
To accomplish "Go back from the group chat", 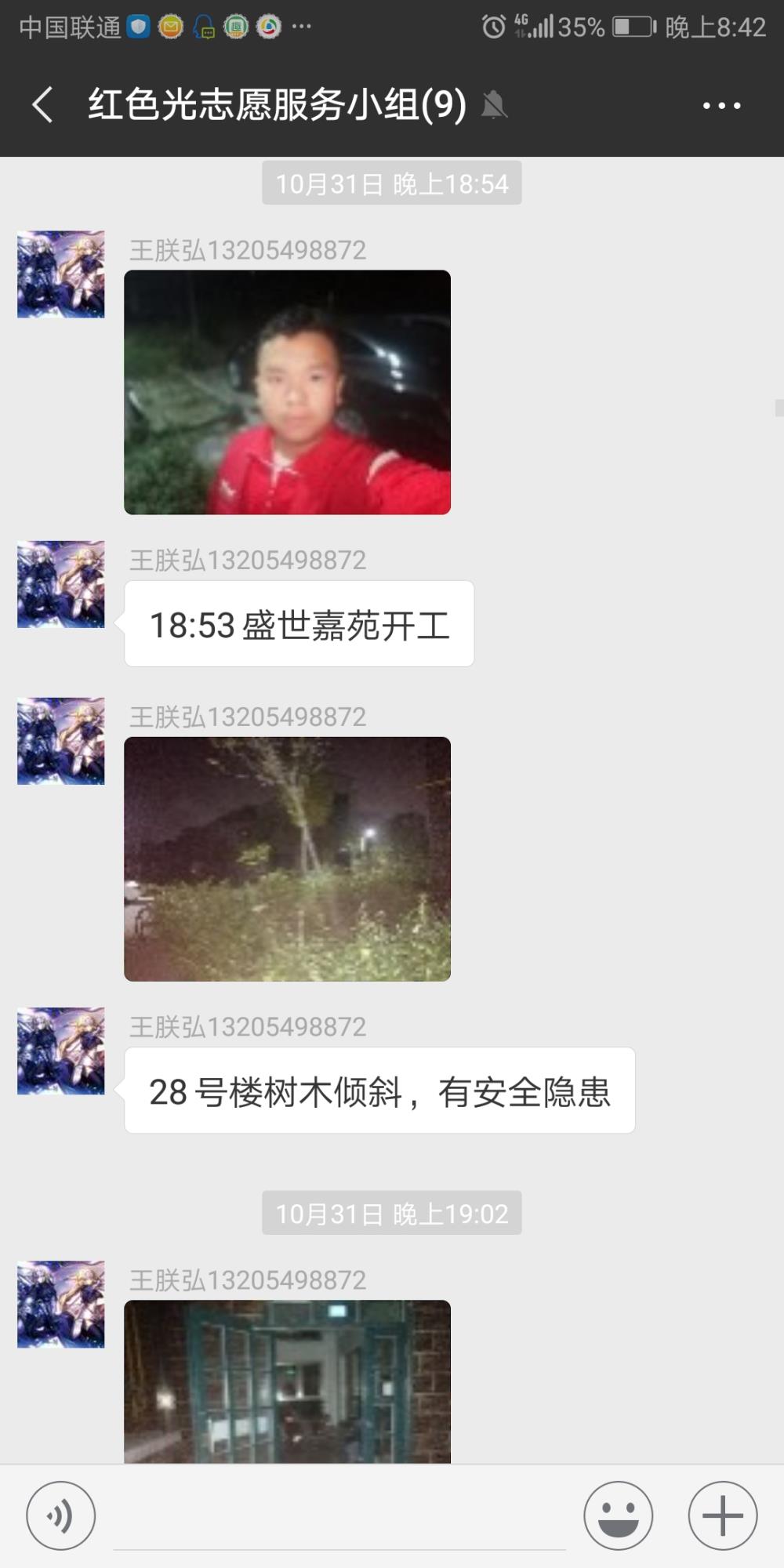I will pyautogui.click(x=42, y=105).
